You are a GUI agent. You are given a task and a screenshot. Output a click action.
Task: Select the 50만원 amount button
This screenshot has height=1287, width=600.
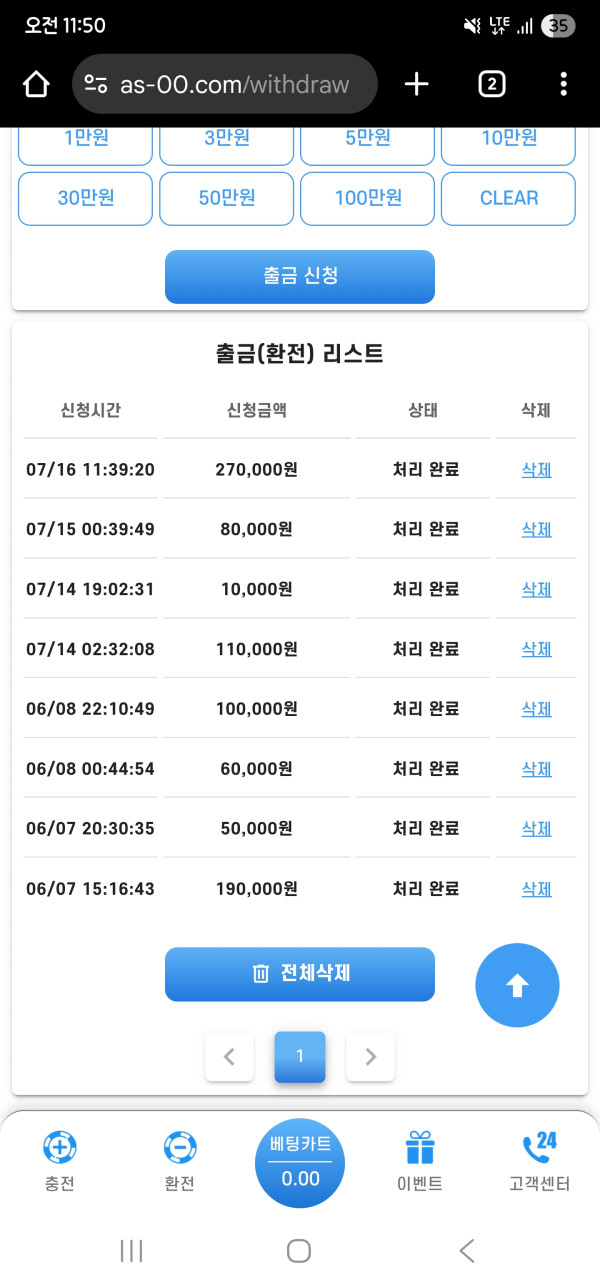[226, 198]
